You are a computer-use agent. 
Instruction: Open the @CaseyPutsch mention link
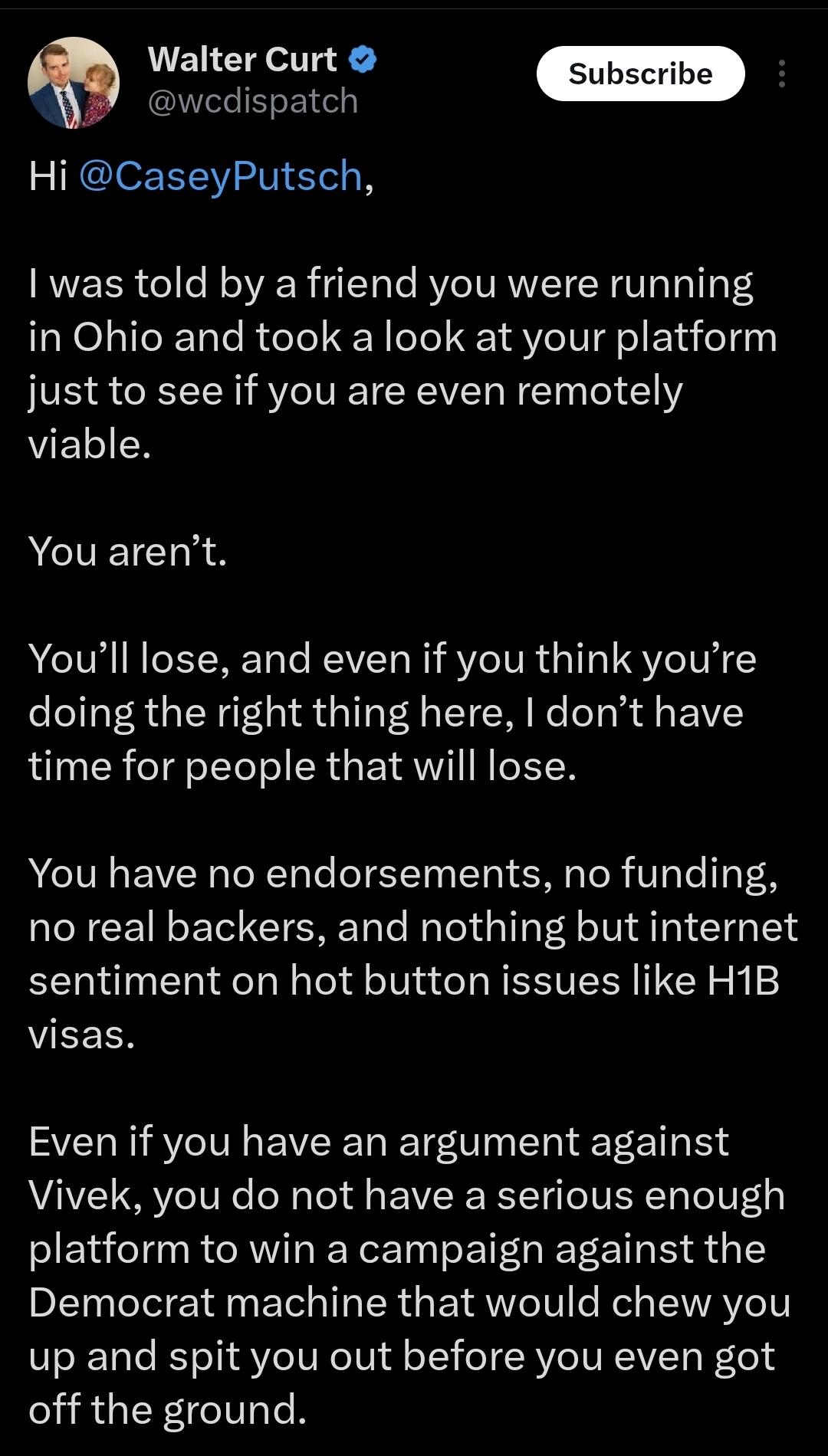221,176
